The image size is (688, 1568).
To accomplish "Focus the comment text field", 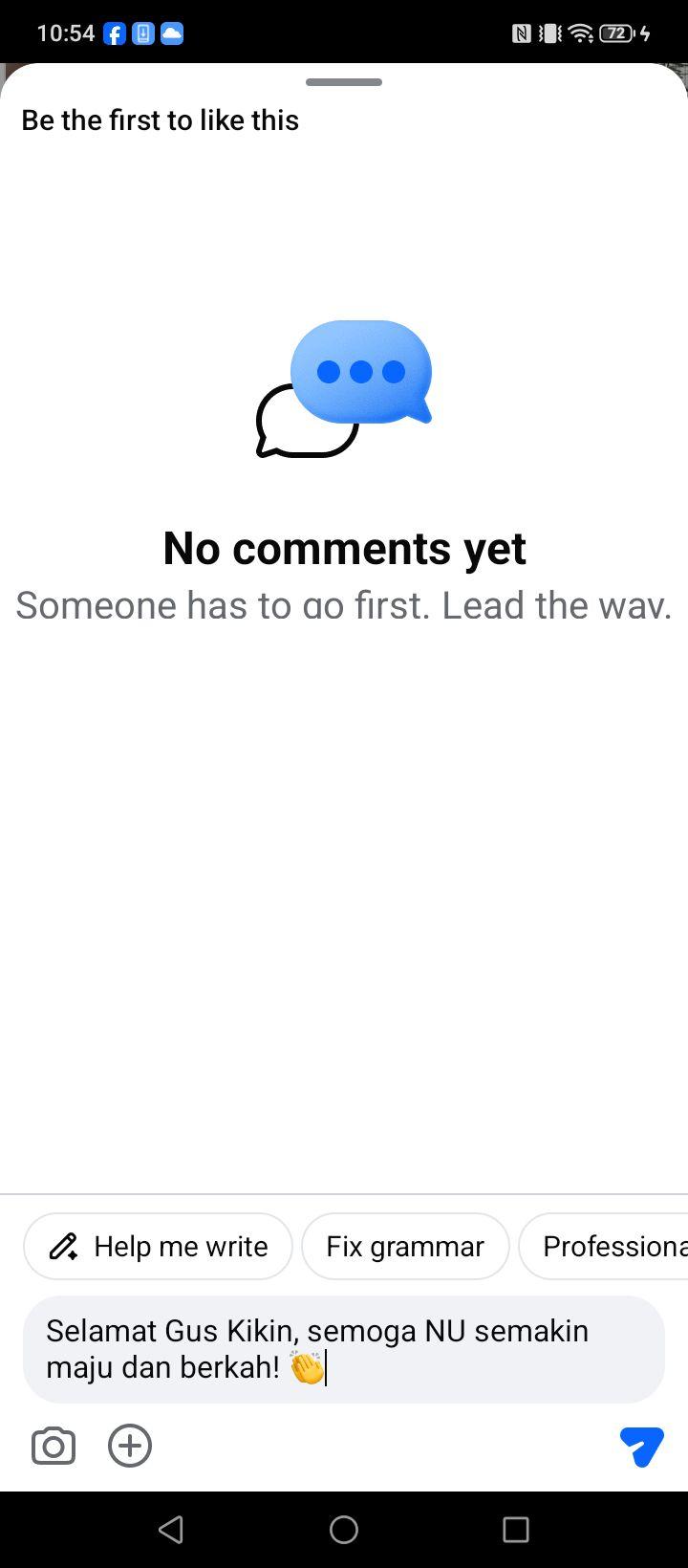I will [x=344, y=1349].
